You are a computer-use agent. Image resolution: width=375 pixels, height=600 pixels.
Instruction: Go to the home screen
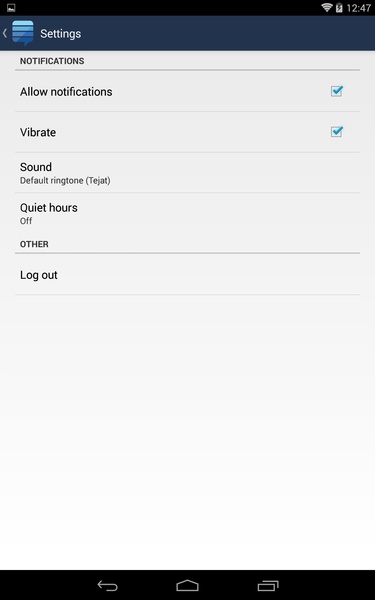[x=187, y=585]
